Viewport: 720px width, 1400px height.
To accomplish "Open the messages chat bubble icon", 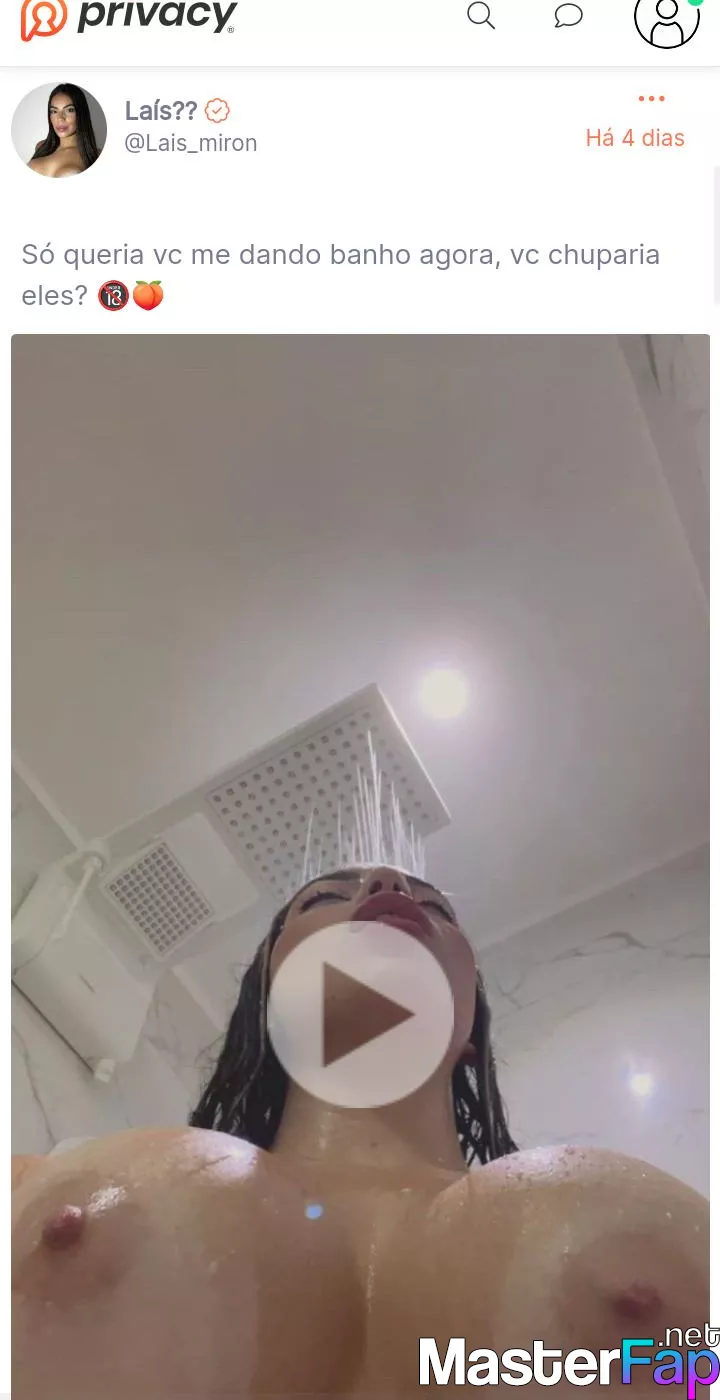I will tap(568, 16).
